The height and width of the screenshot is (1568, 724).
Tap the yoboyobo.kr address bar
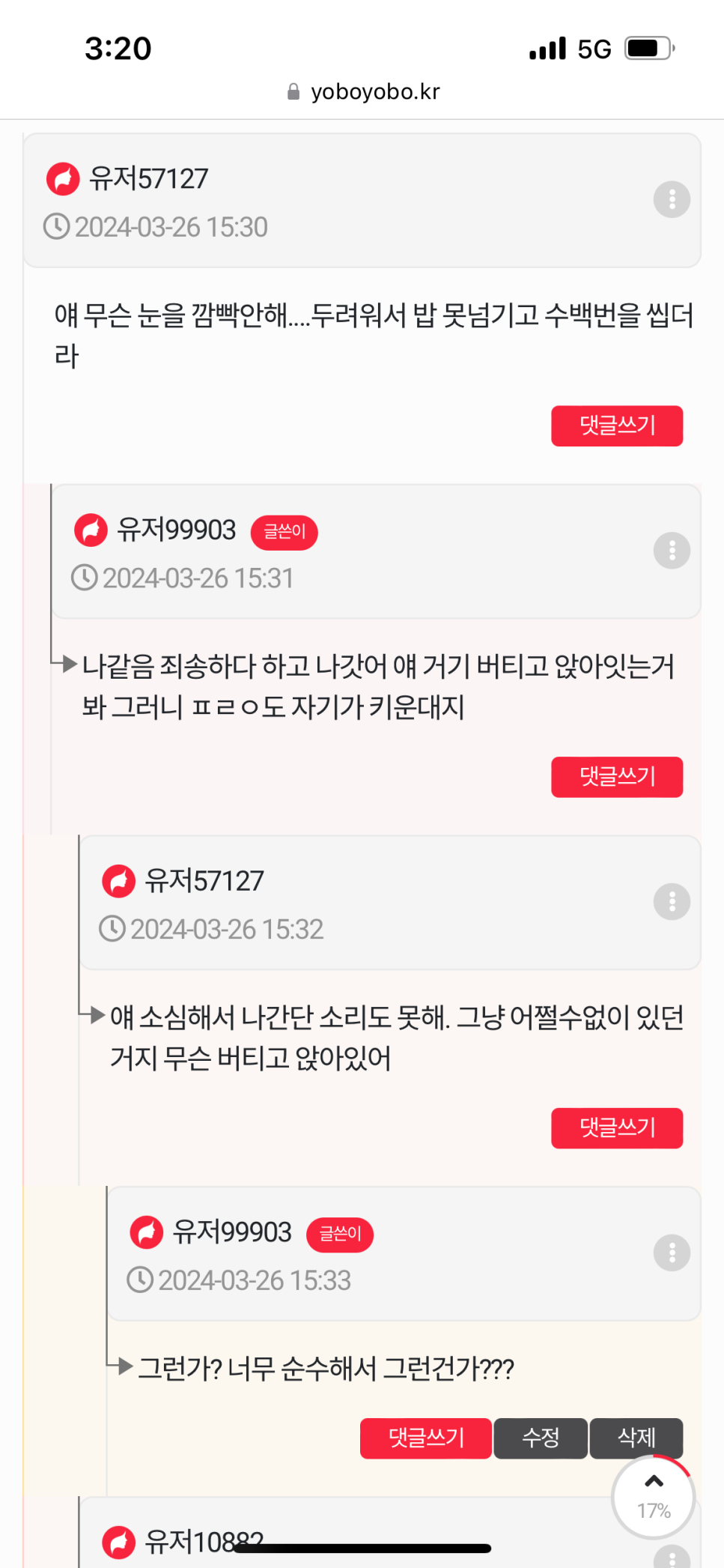tap(364, 91)
